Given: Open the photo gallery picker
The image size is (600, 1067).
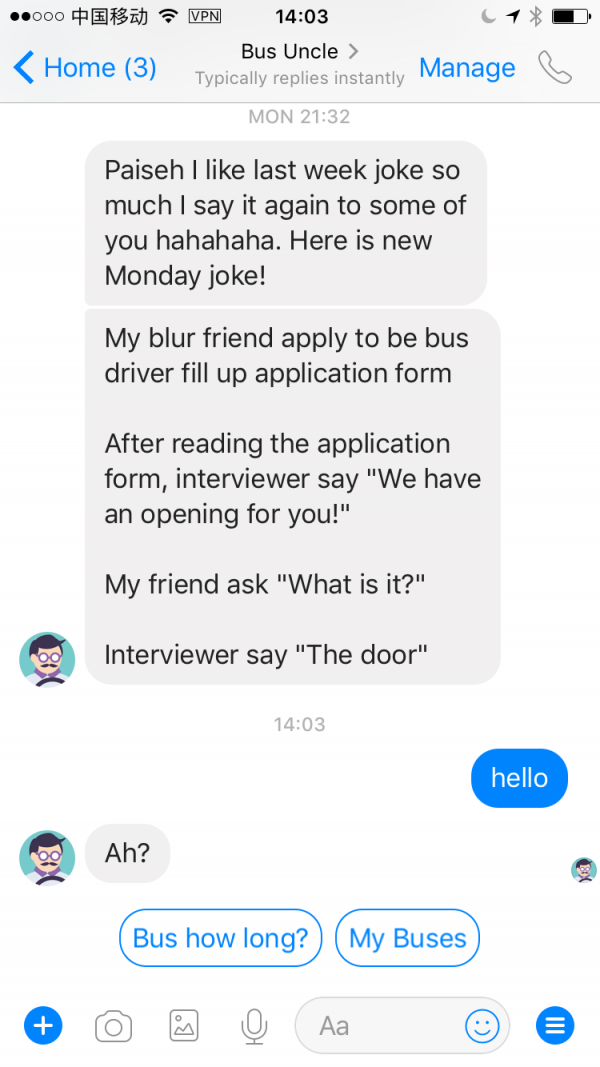Looking at the screenshot, I should [184, 1025].
